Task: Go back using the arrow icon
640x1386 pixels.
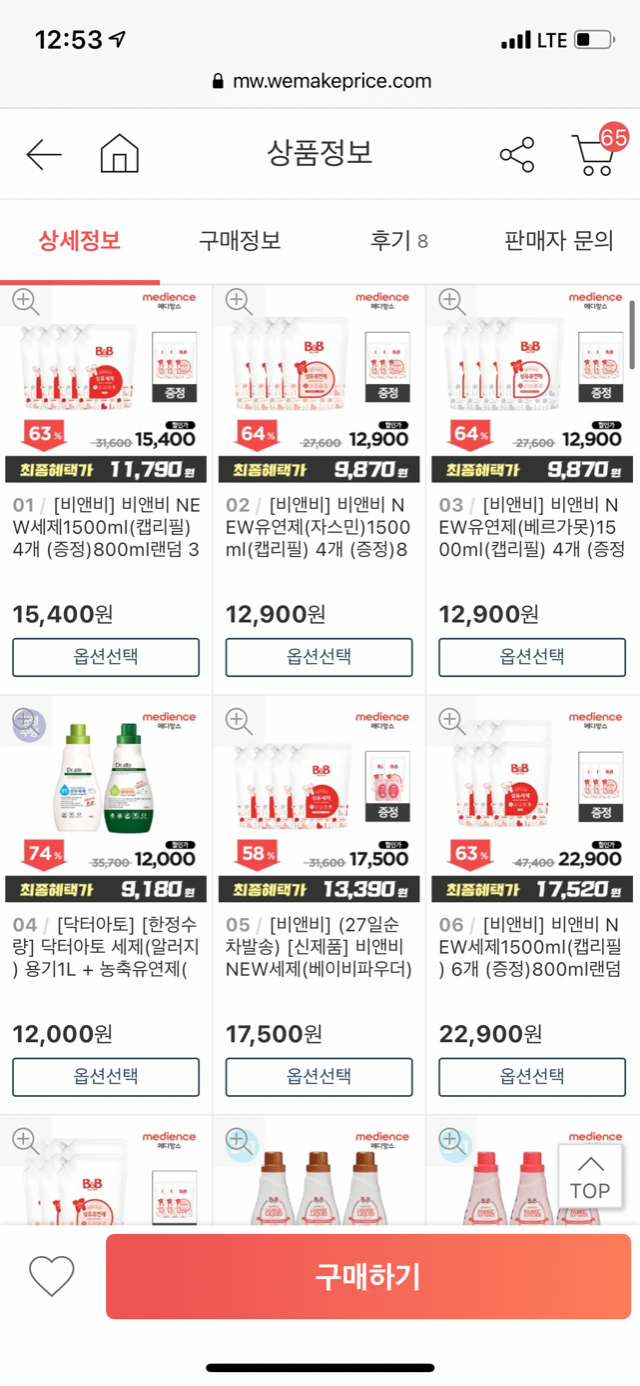Action: click(x=44, y=154)
